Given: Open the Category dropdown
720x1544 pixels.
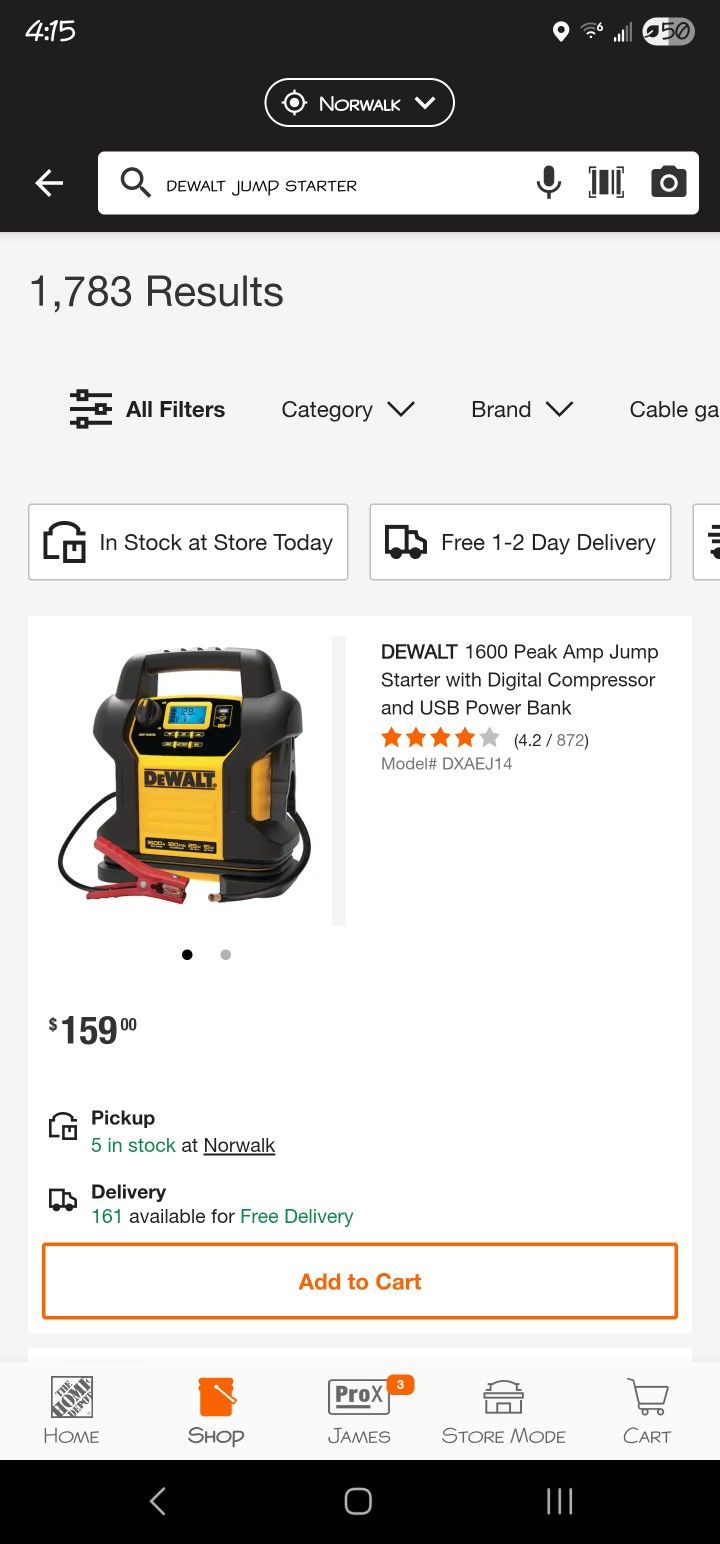Looking at the screenshot, I should pyautogui.click(x=347, y=409).
